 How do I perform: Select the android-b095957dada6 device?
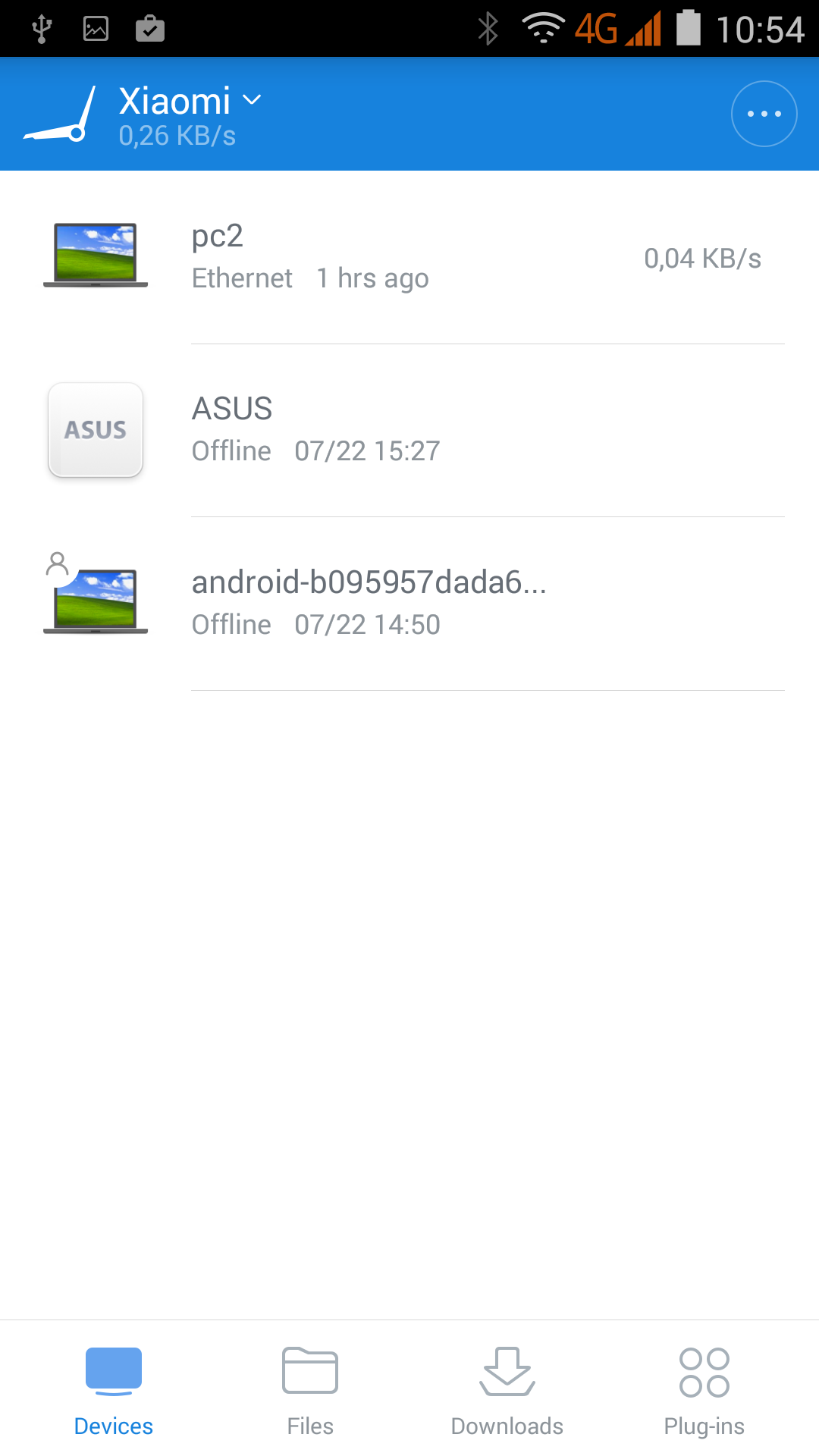point(409,603)
